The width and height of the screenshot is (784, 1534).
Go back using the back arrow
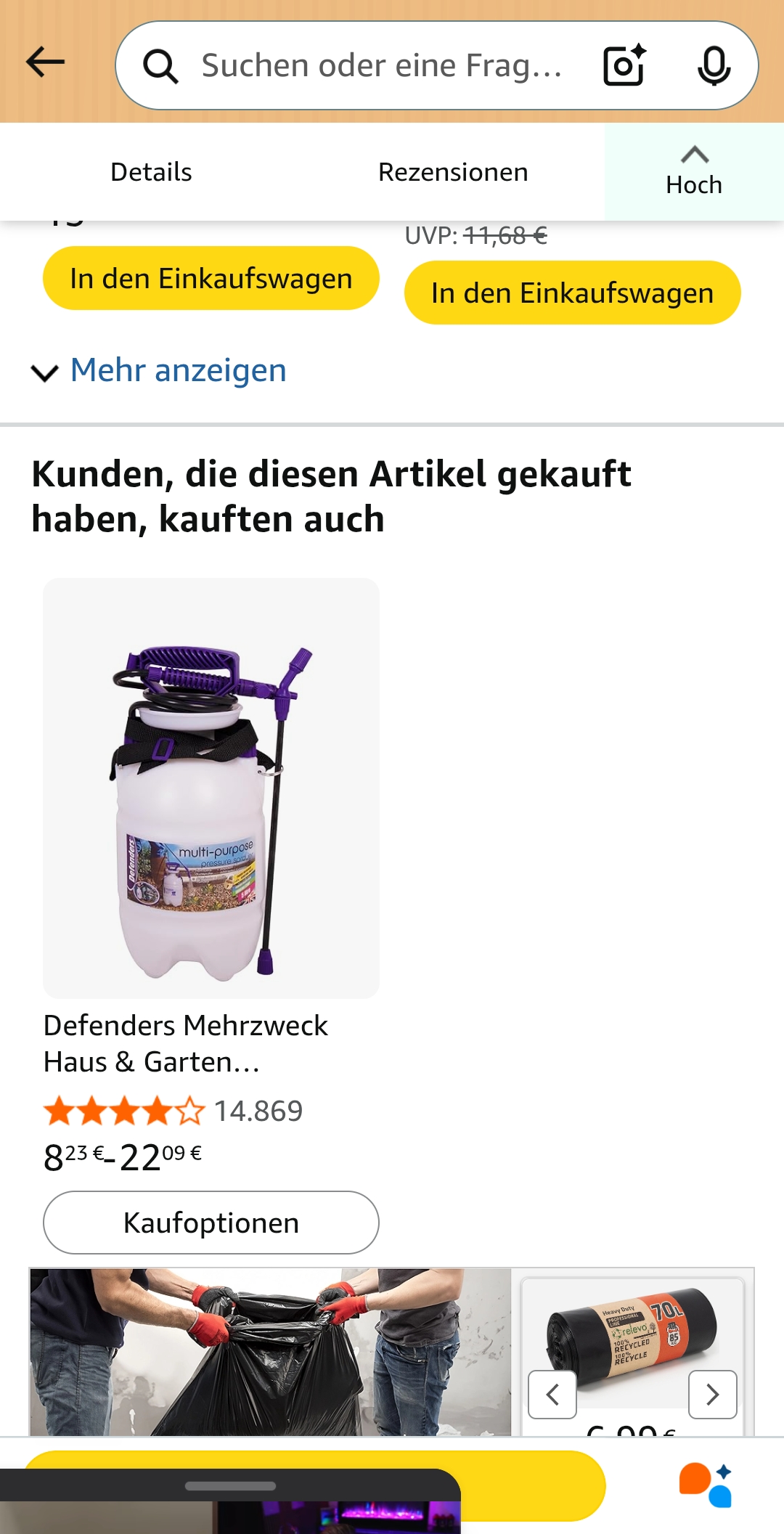click(x=45, y=62)
